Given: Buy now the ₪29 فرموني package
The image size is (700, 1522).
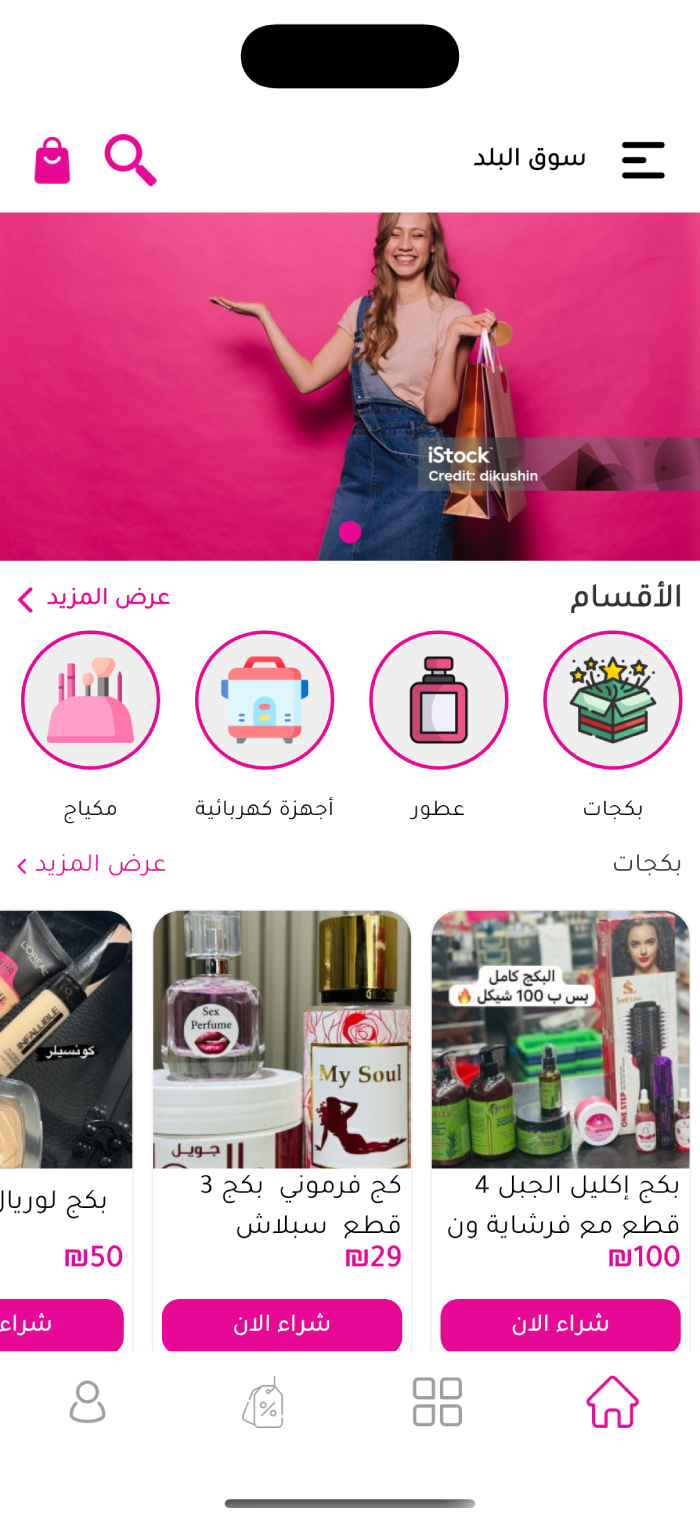Looking at the screenshot, I should coord(282,1325).
